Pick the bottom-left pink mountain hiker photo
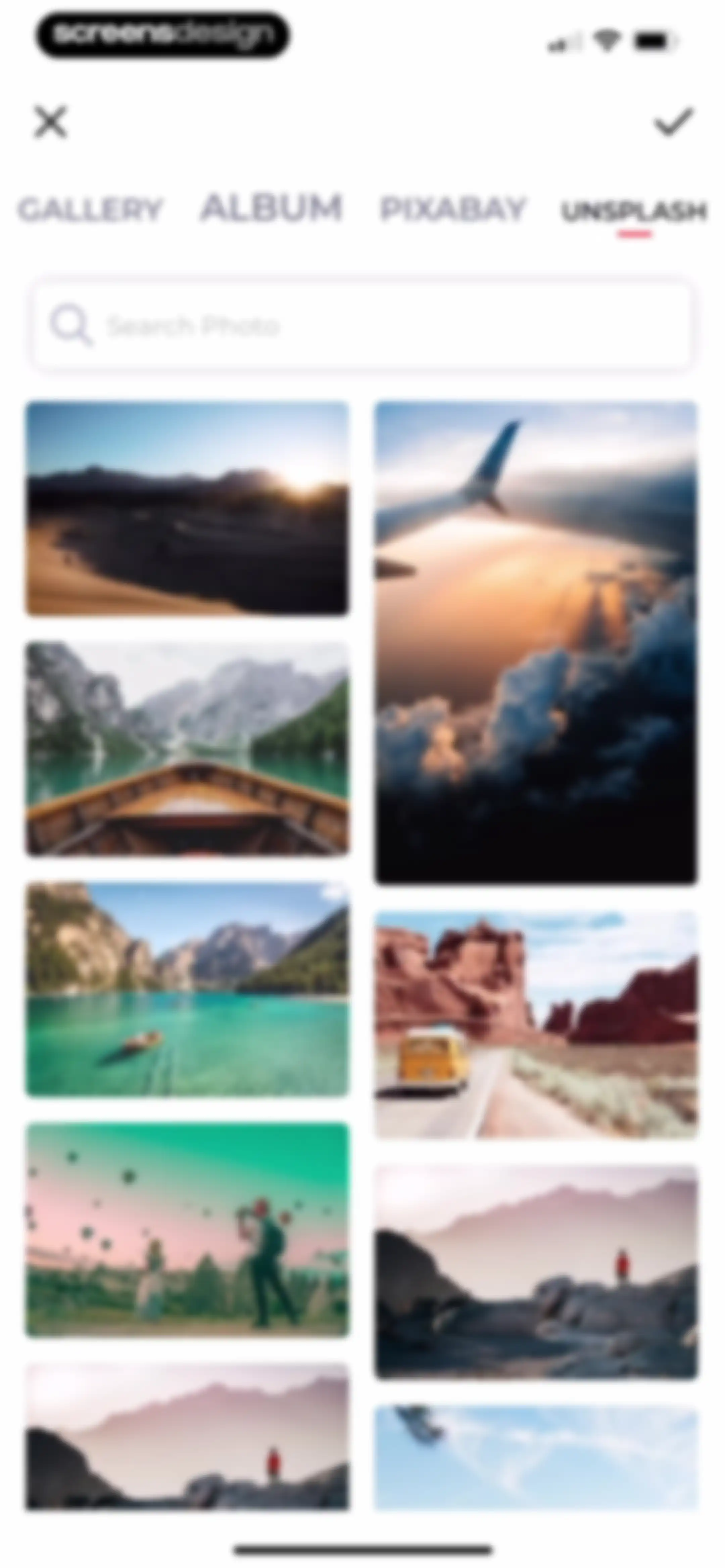The image size is (725, 1568). click(x=188, y=1436)
